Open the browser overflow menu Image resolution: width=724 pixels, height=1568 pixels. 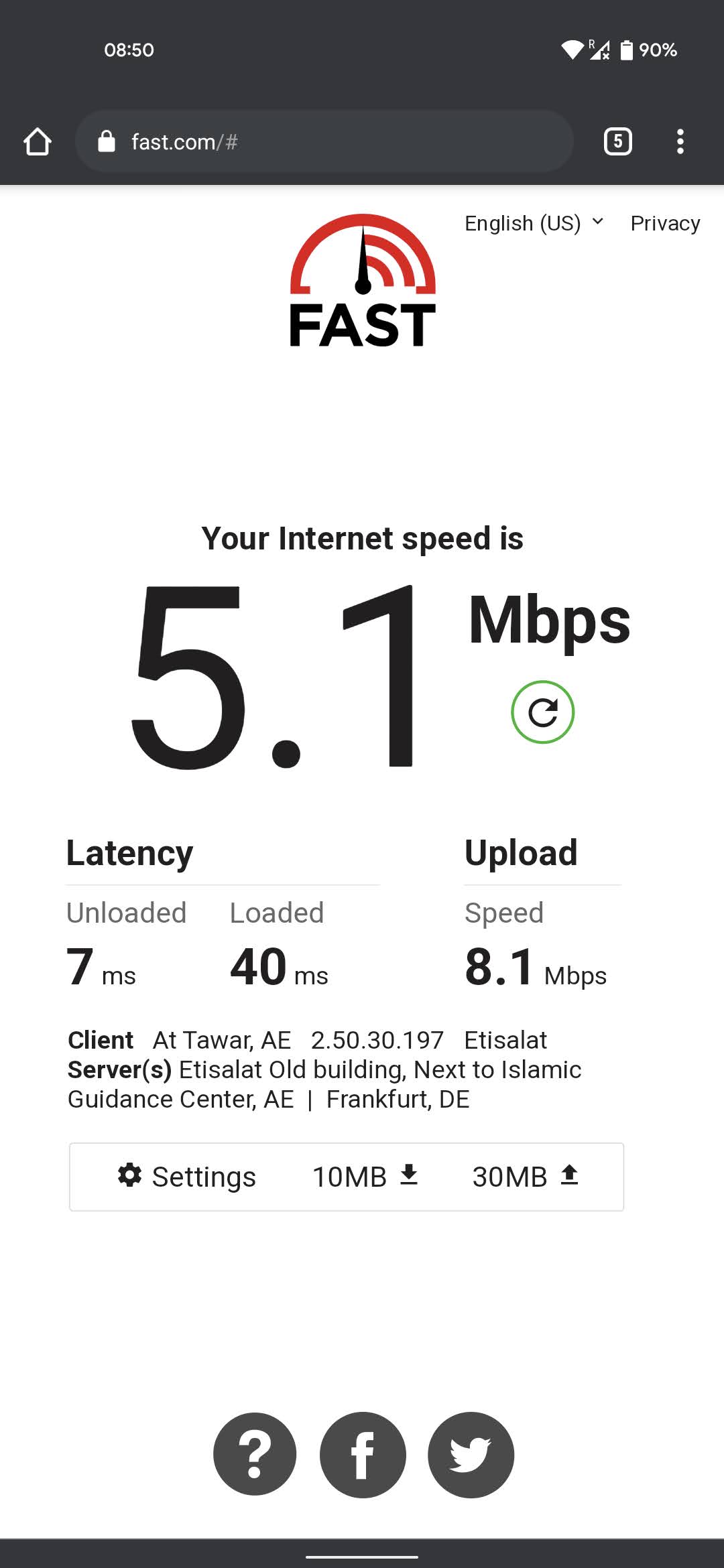point(680,141)
